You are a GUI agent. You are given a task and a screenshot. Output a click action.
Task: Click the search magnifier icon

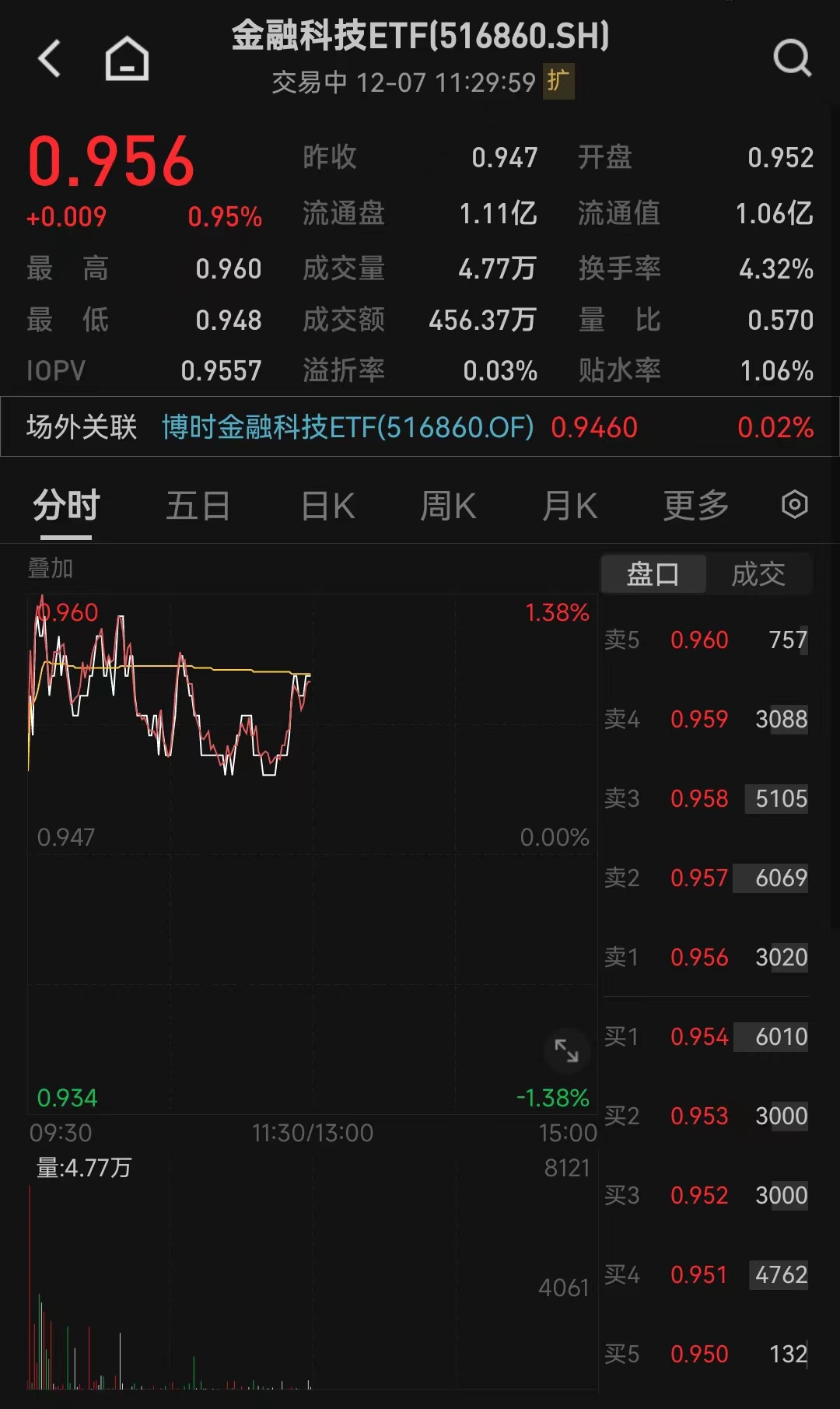pos(792,57)
